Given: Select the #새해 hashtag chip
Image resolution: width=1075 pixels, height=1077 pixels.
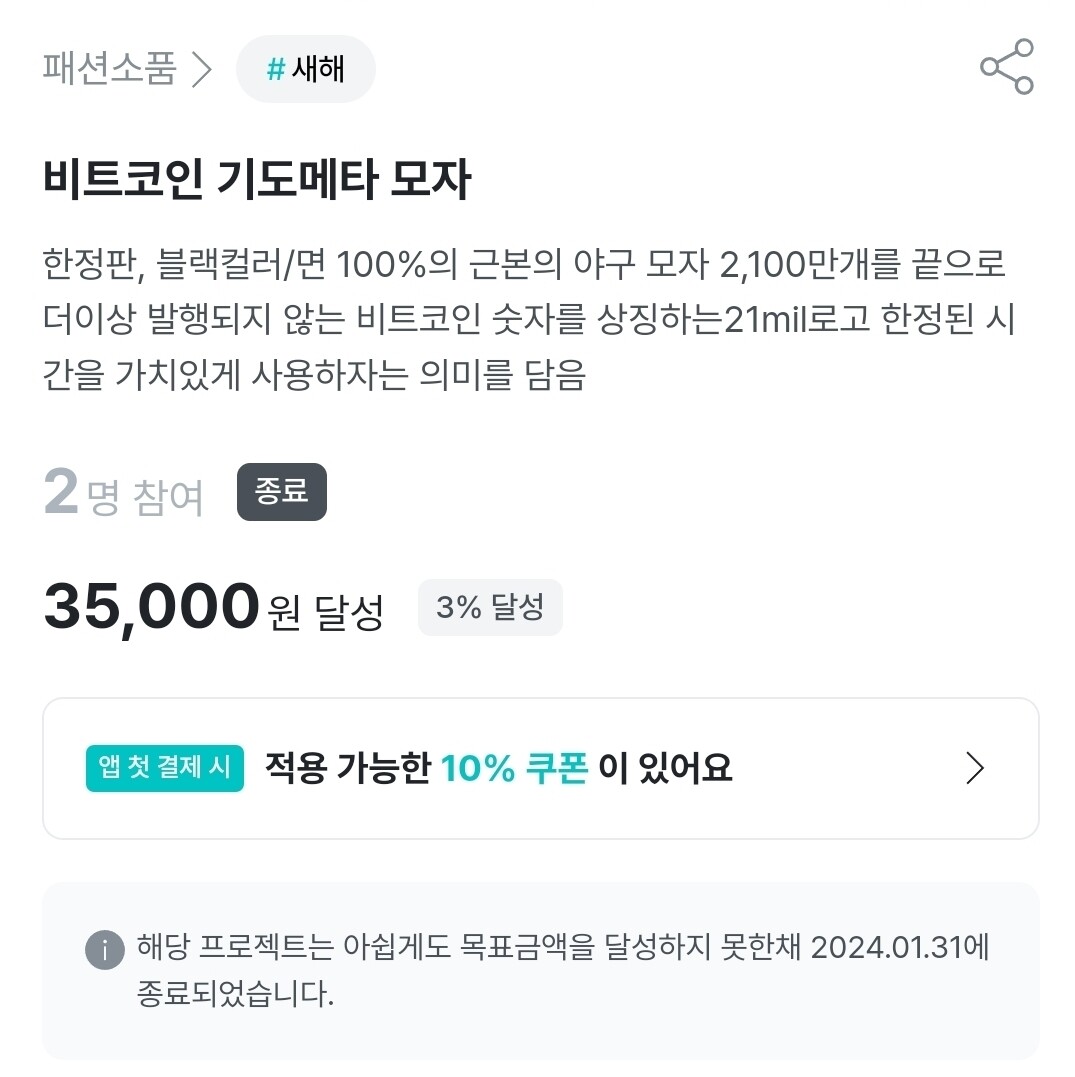Looking at the screenshot, I should click(305, 68).
